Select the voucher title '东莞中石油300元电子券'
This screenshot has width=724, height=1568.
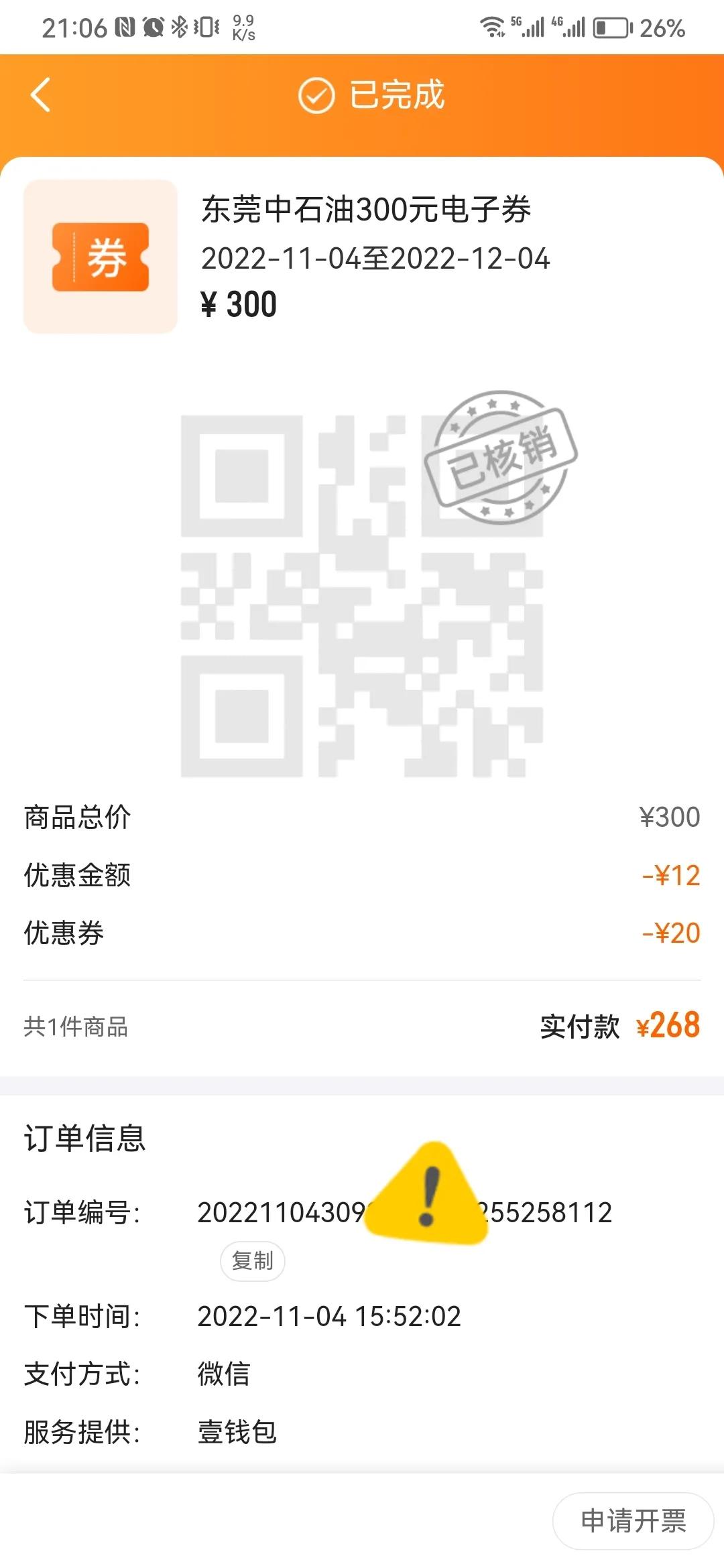(x=367, y=209)
